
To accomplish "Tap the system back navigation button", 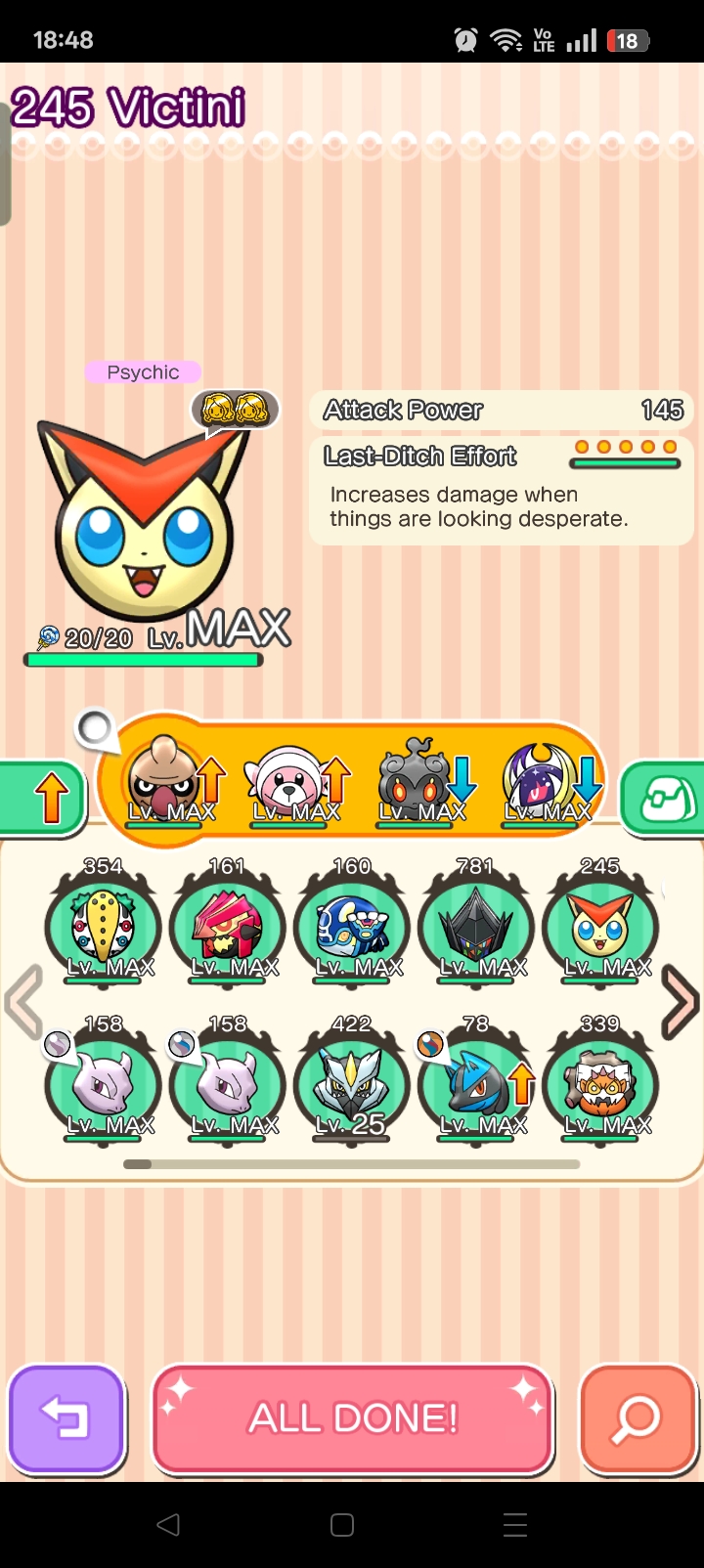I will pos(168,1524).
